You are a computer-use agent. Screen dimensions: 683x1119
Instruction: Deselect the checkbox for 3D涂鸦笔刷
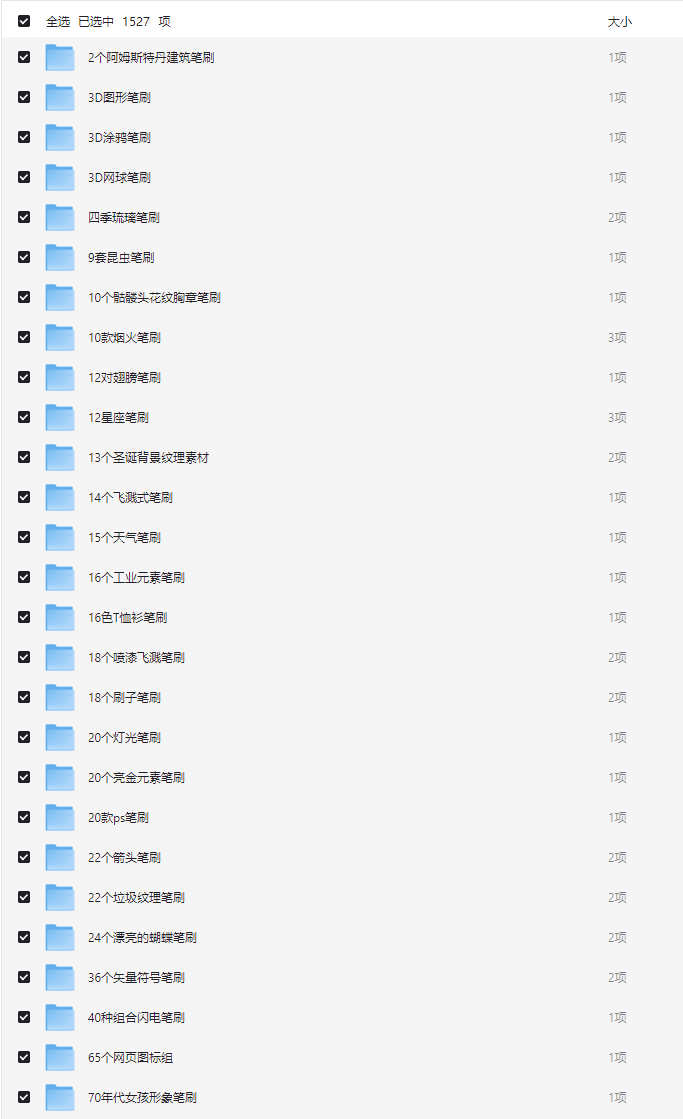pos(24,137)
